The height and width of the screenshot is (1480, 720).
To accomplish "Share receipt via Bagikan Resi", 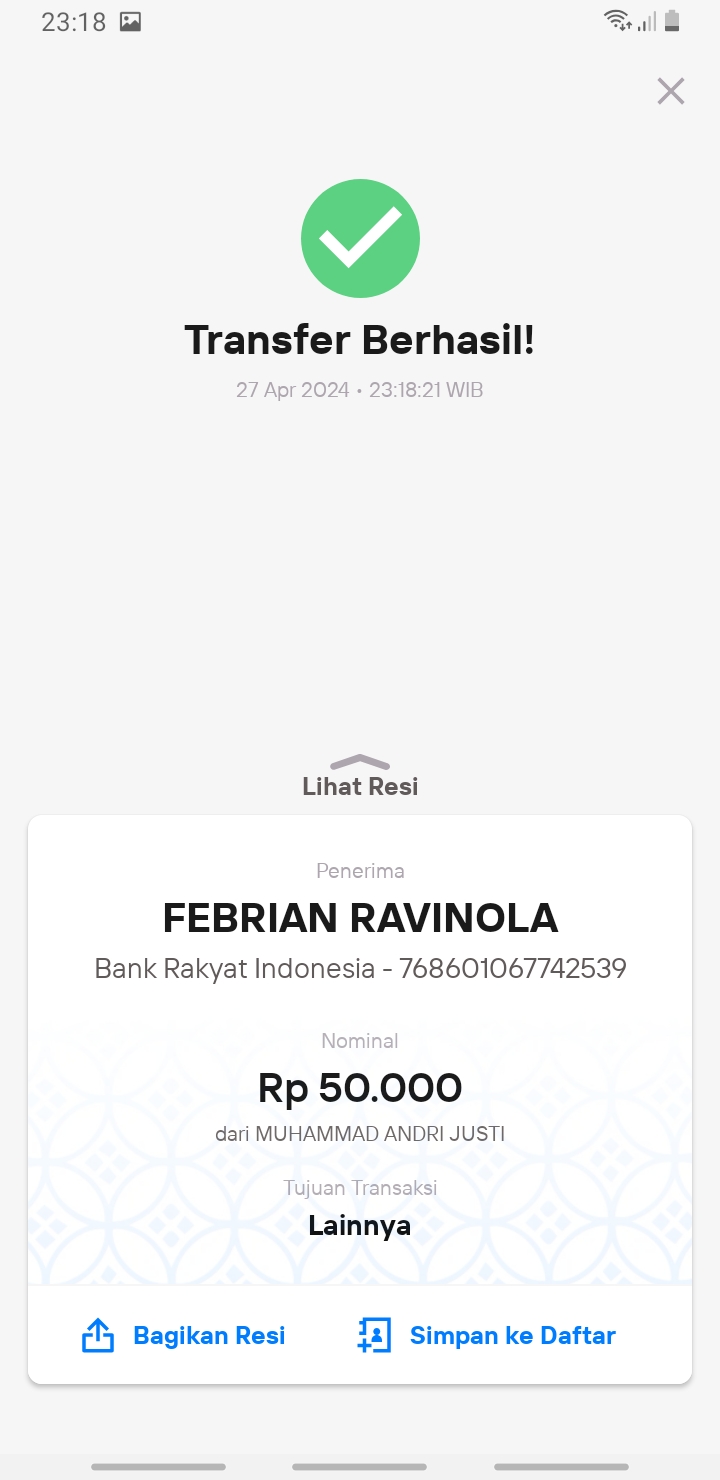I will tap(183, 1335).
